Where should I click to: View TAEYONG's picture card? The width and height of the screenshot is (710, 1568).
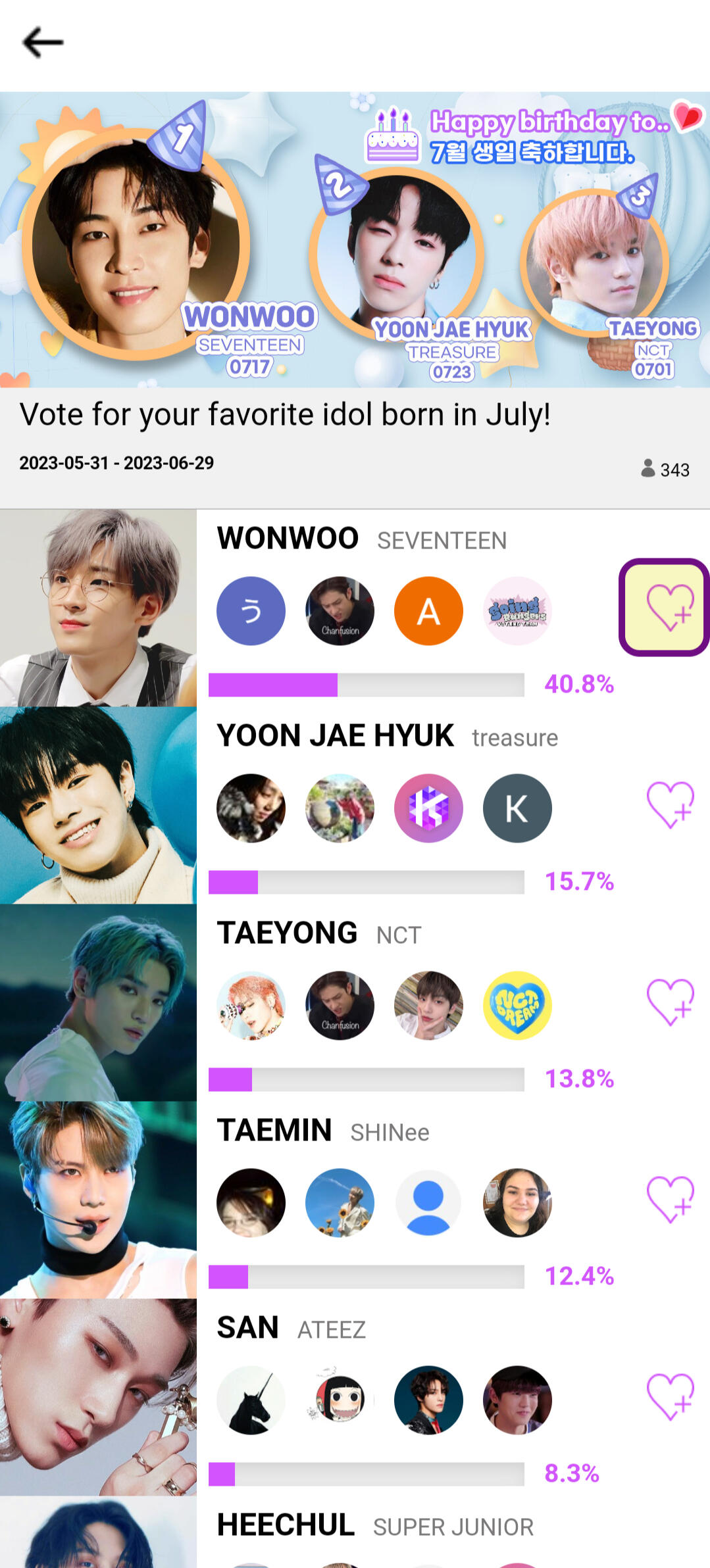pyautogui.click(x=98, y=1002)
